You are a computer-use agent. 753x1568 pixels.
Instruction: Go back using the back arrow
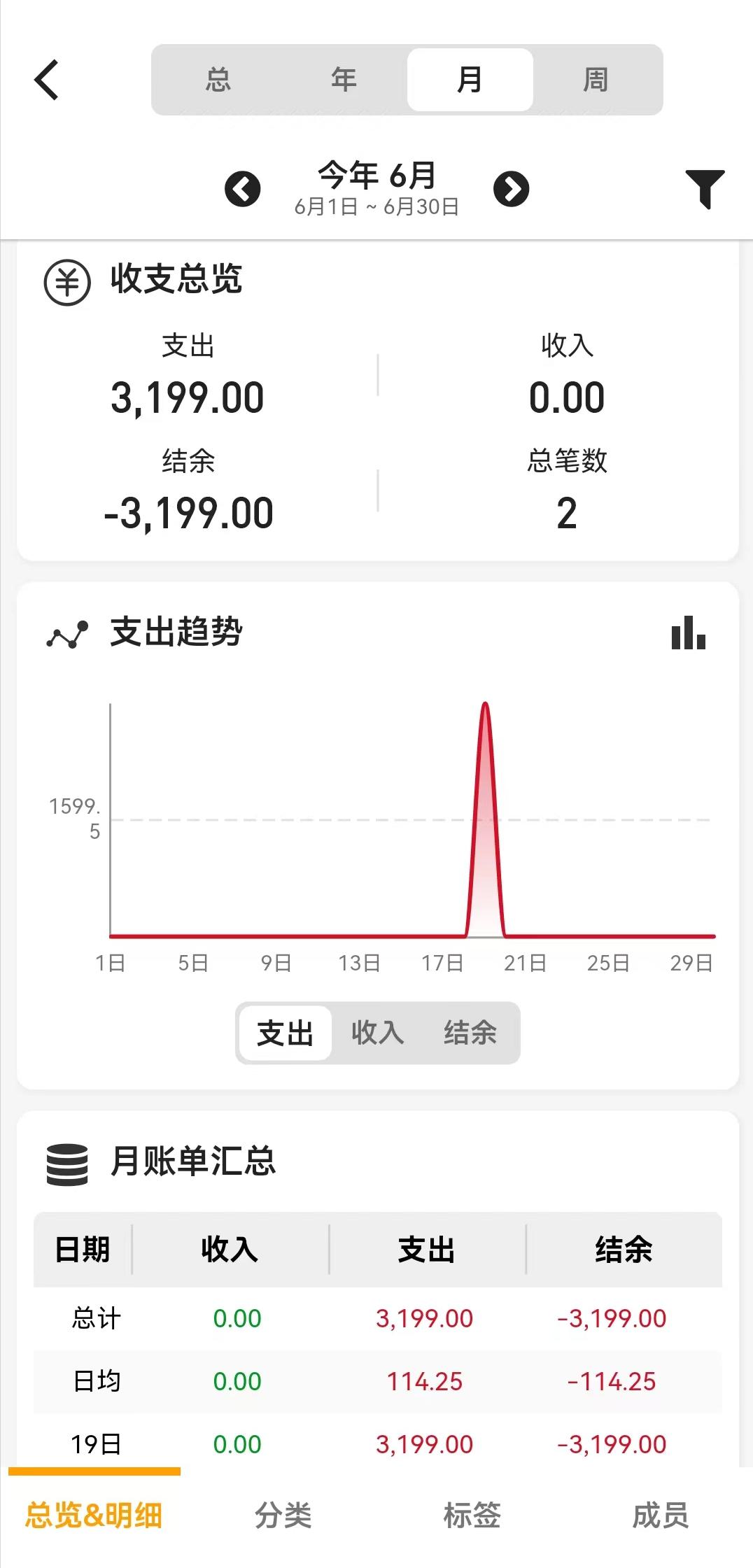(45, 78)
